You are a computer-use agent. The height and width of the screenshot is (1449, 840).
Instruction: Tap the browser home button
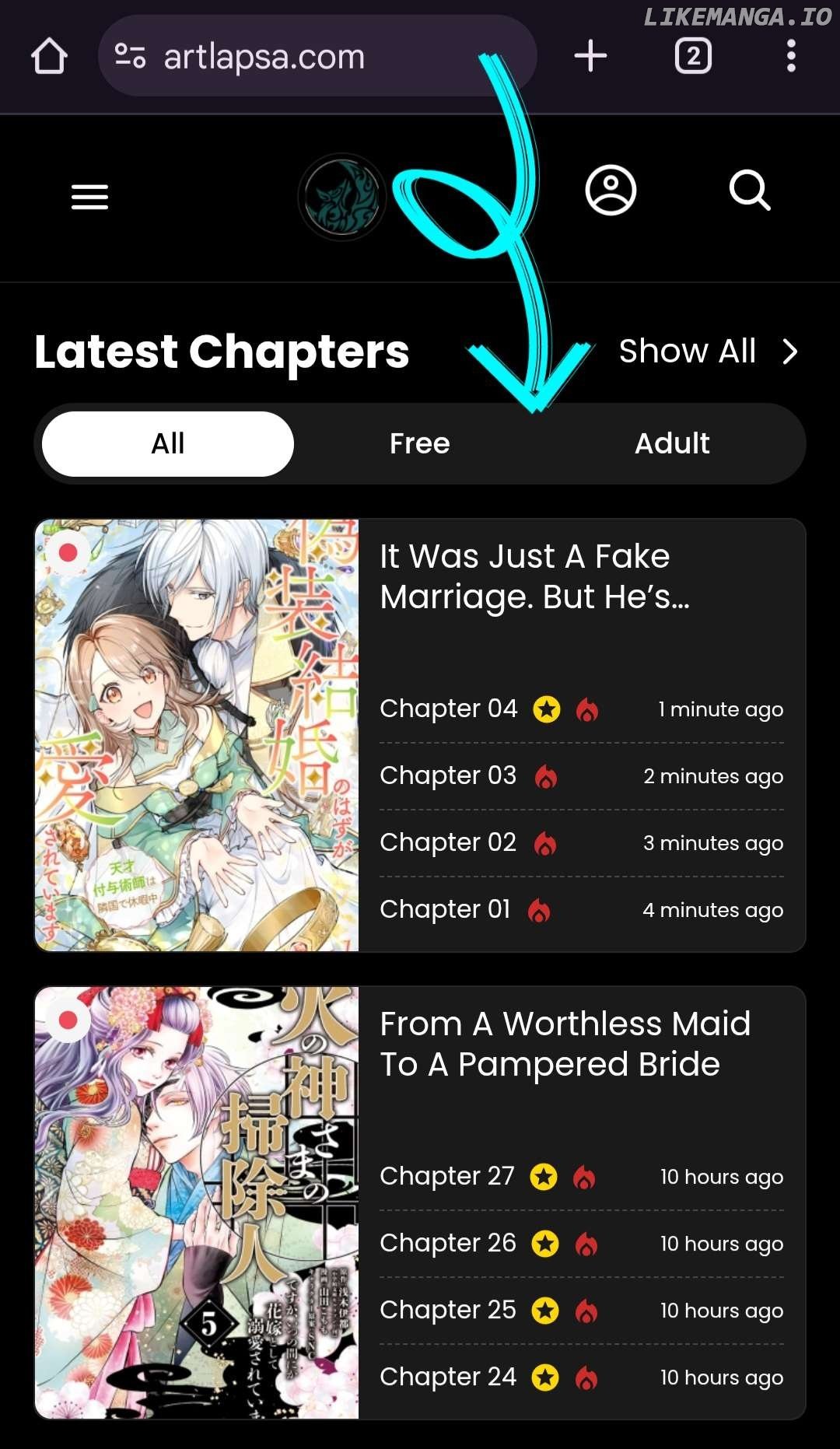(49, 56)
